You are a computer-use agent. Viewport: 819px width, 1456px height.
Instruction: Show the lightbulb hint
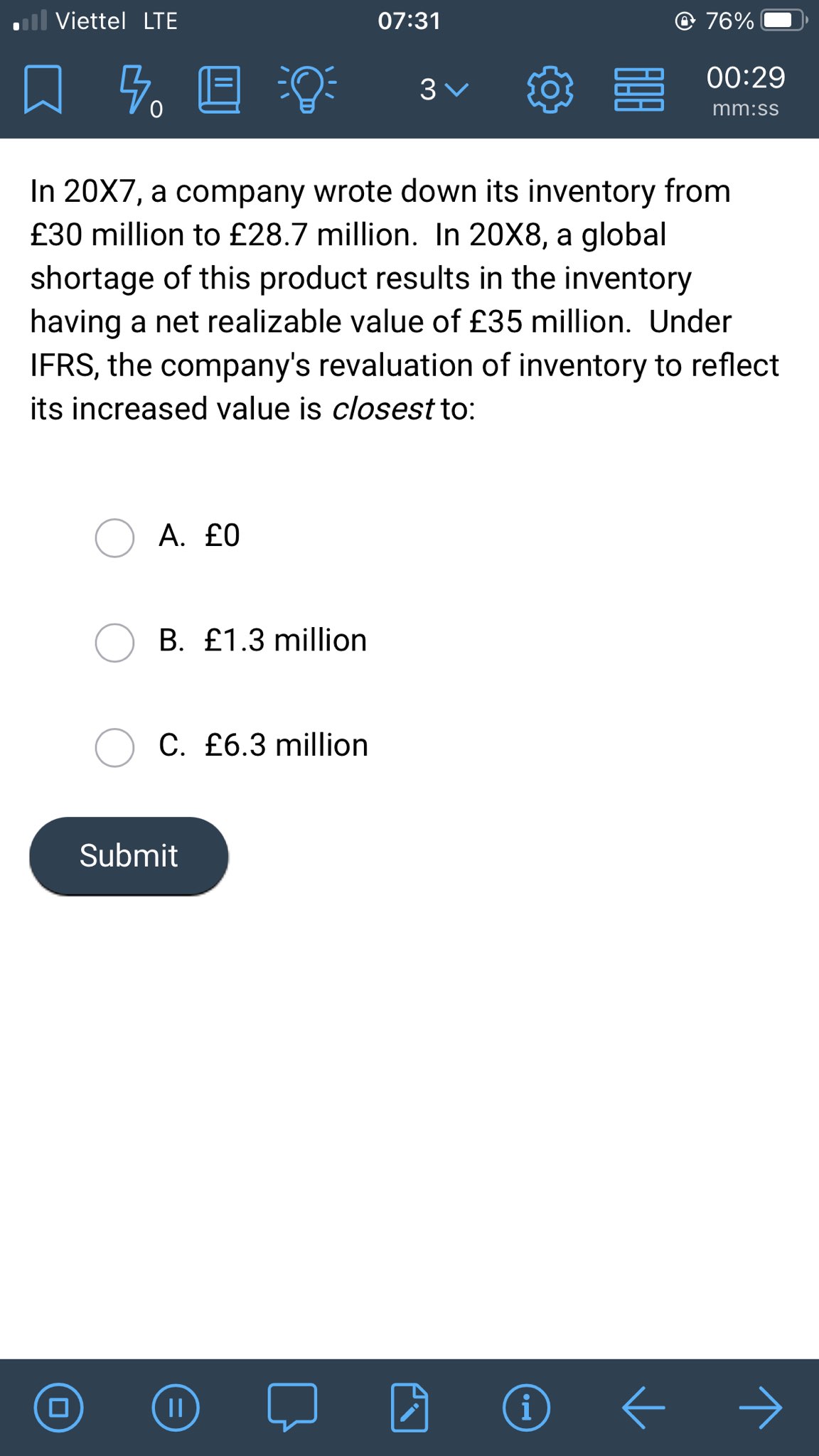tap(307, 89)
